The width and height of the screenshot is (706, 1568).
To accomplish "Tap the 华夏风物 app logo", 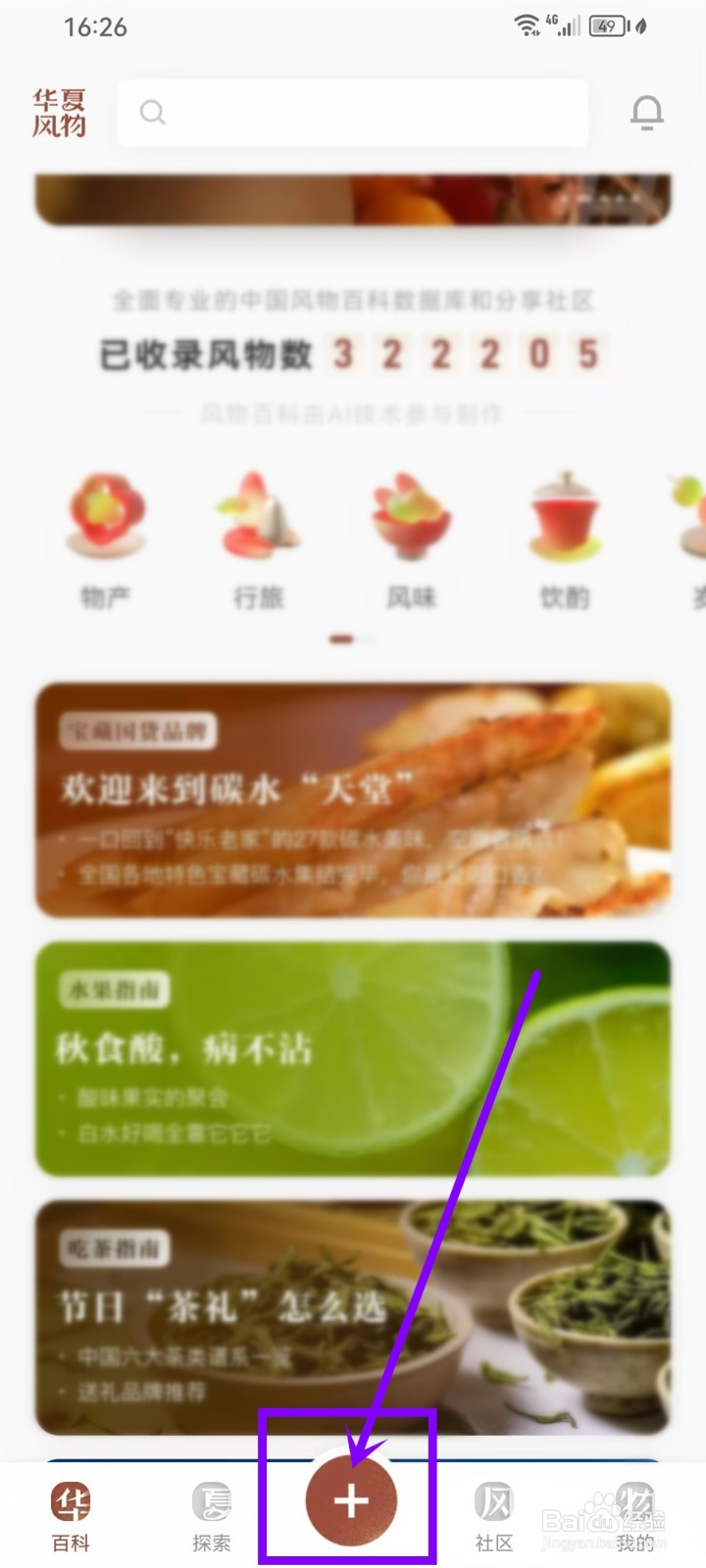I will (59, 113).
